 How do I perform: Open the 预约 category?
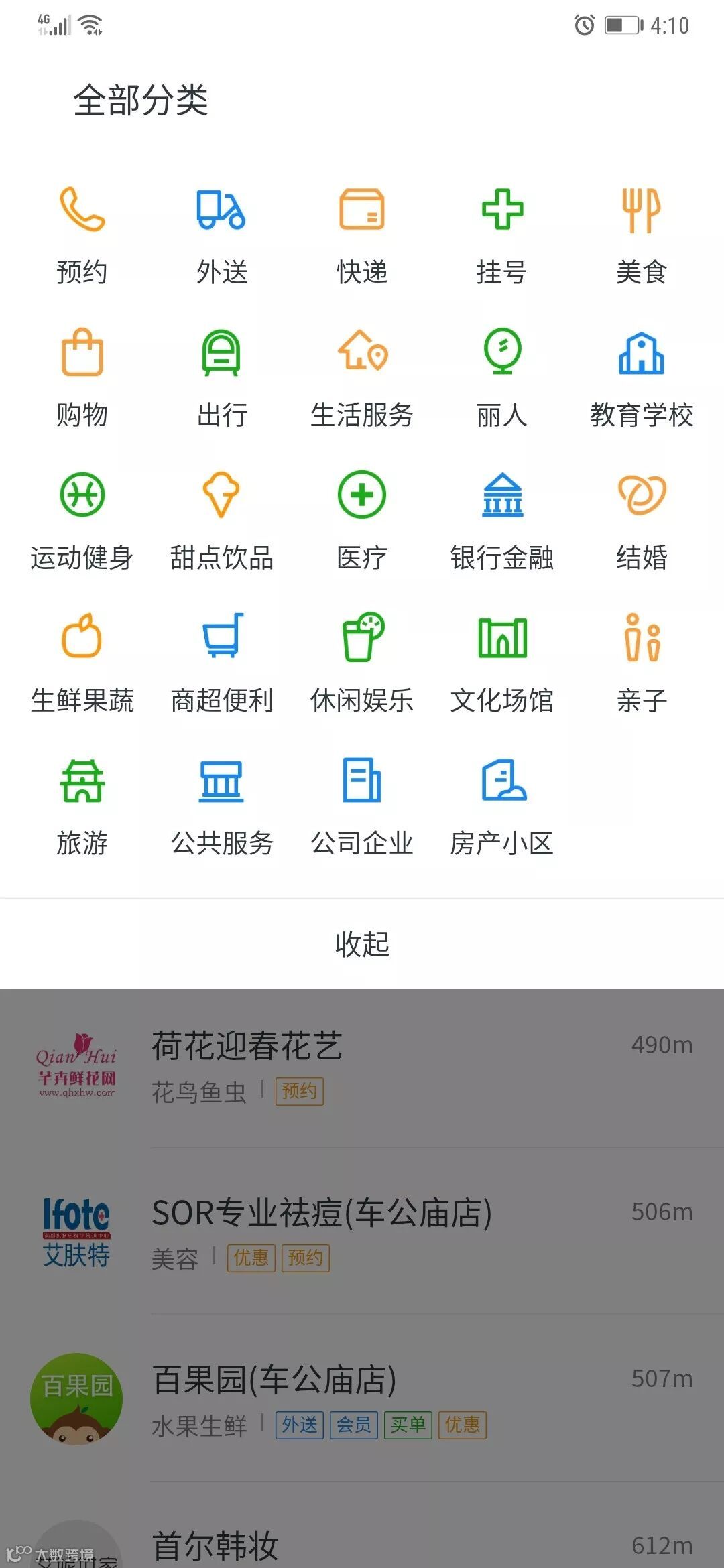coord(82,235)
